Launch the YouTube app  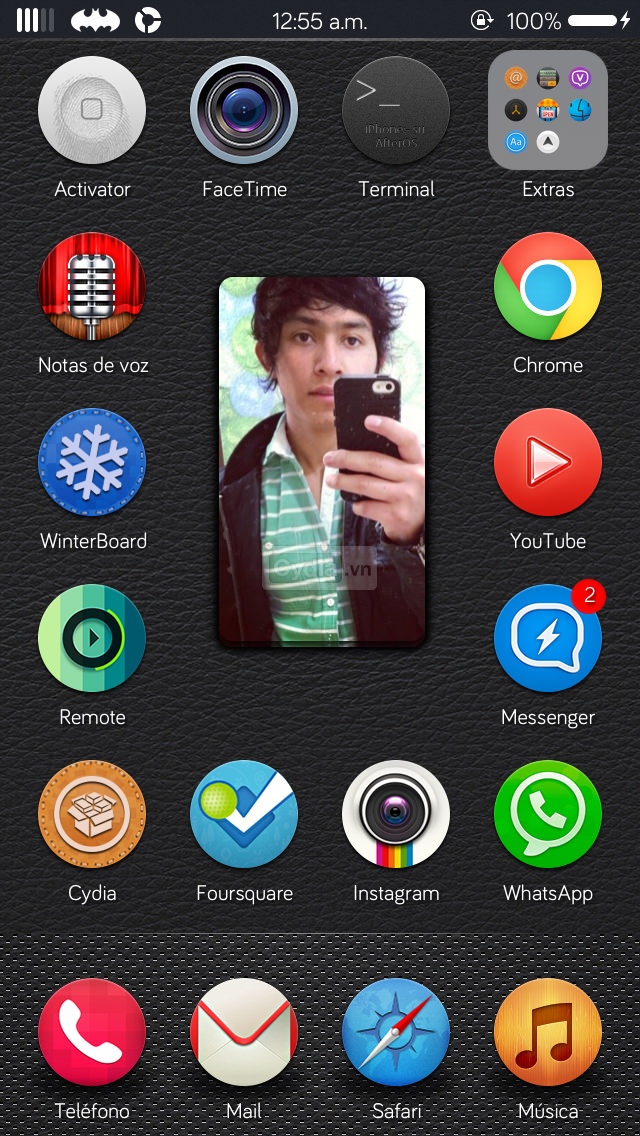(x=548, y=462)
